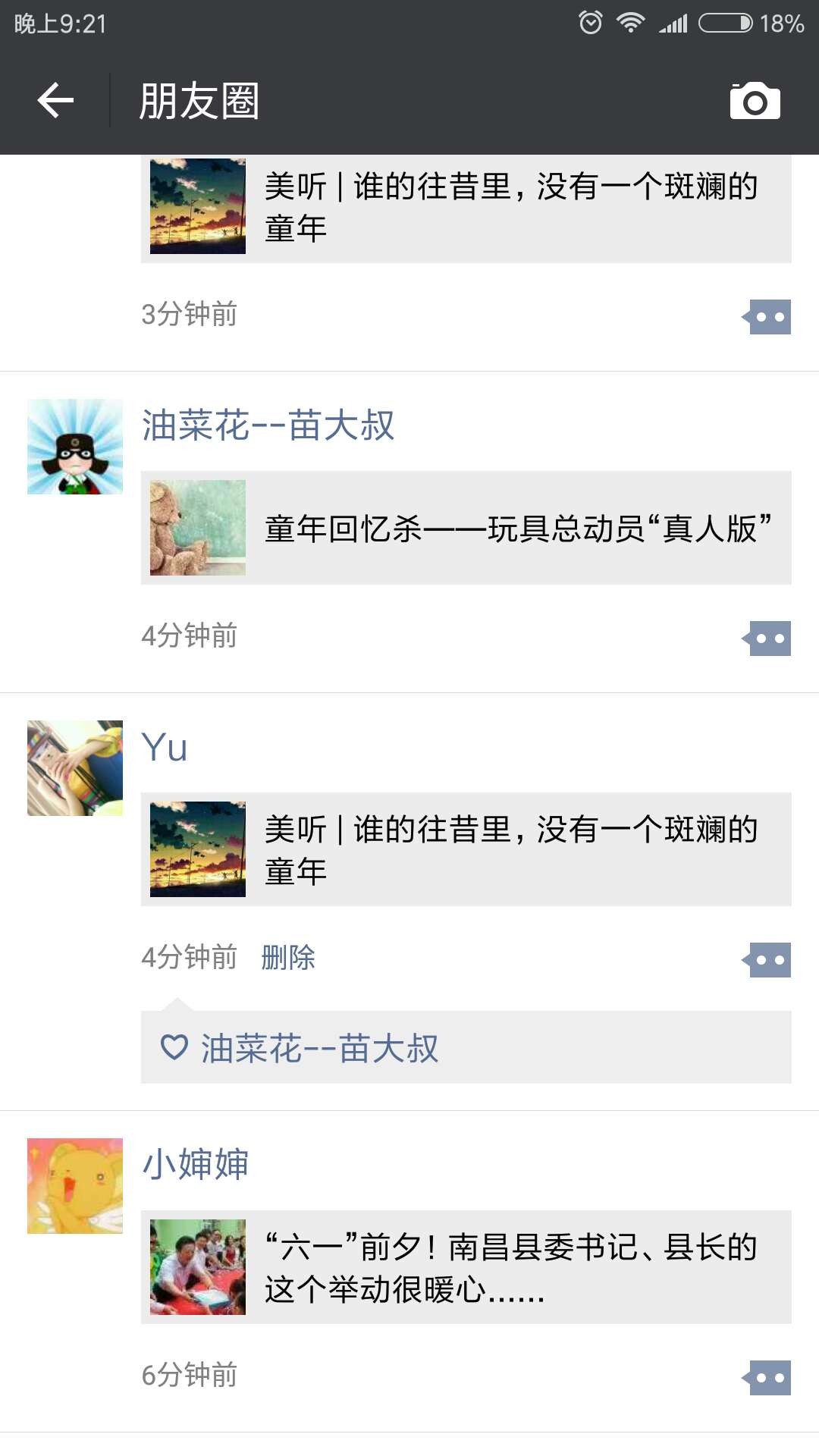
Task: Open the “六一”前夕 南昌县委书记 article
Action: (466, 1267)
